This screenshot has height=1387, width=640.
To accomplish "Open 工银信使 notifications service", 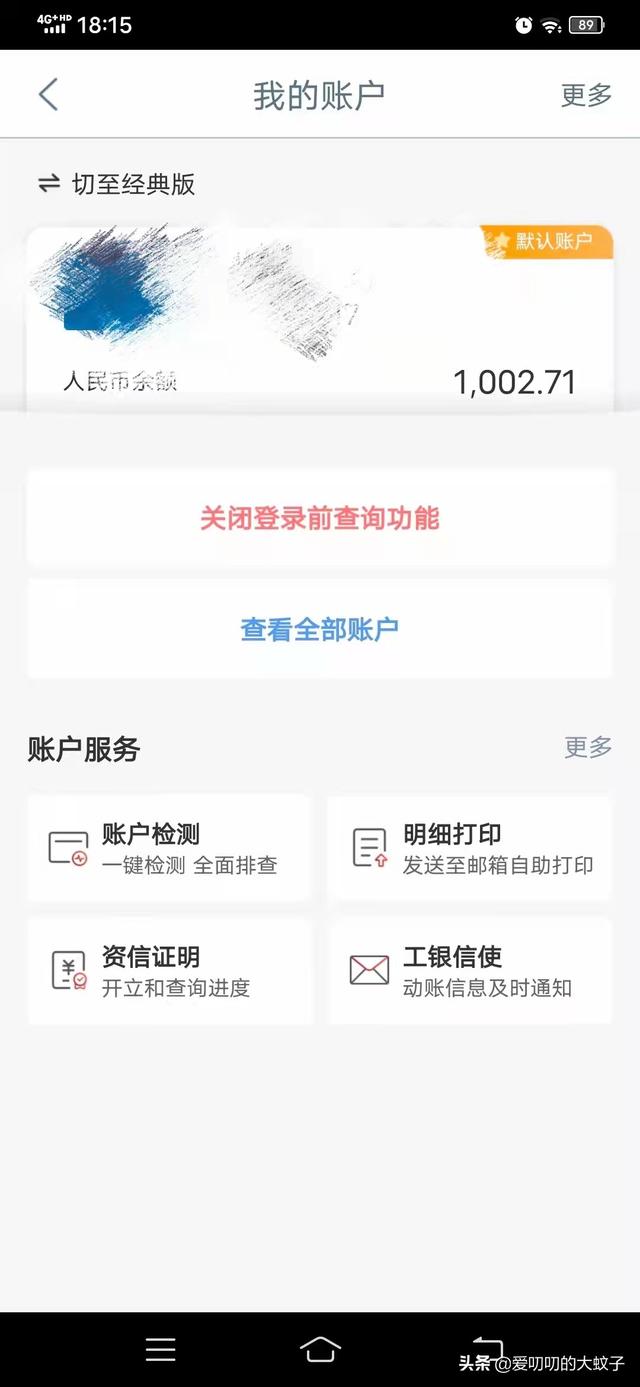I will click(469, 971).
